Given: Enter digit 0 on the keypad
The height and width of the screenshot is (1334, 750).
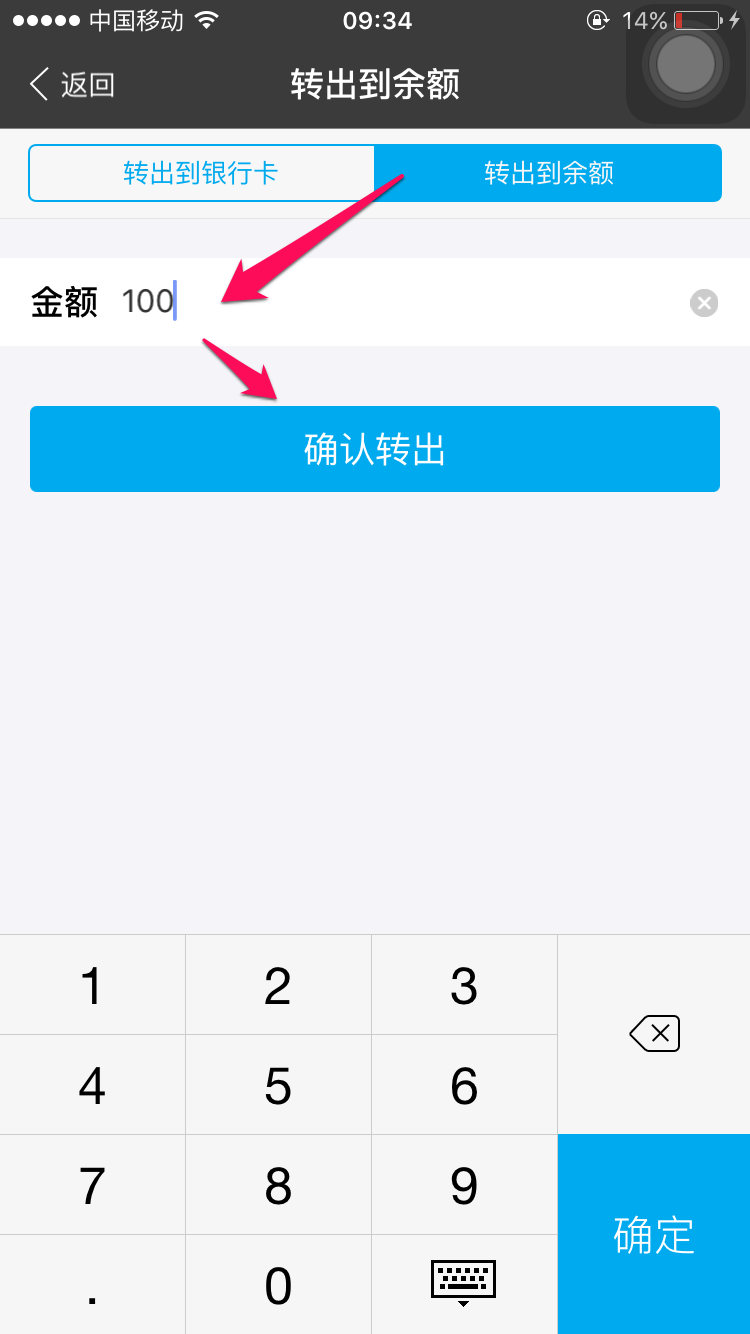Looking at the screenshot, I should [278, 1285].
